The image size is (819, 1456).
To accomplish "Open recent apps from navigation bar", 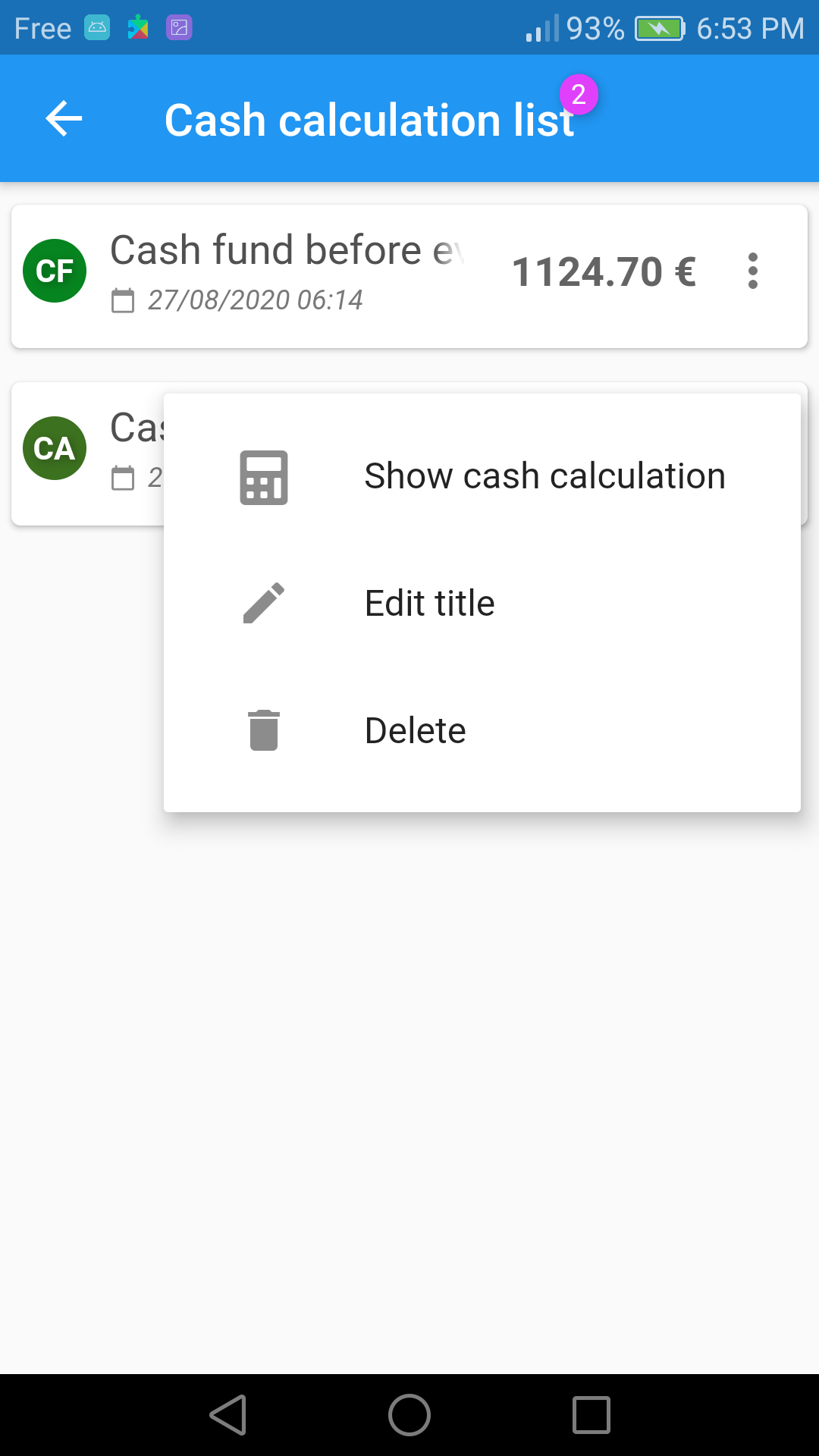I will coord(591,1415).
